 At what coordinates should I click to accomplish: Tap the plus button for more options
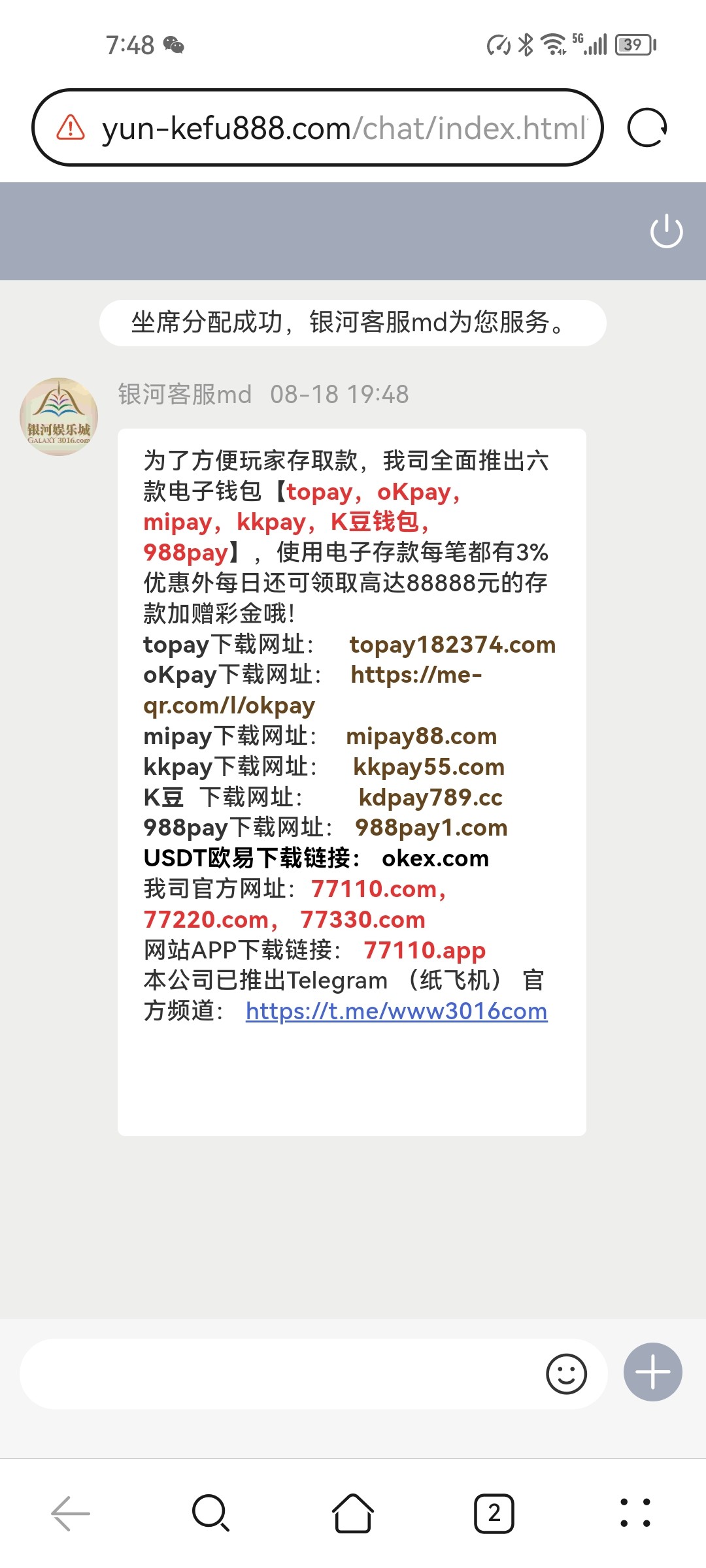click(652, 1372)
